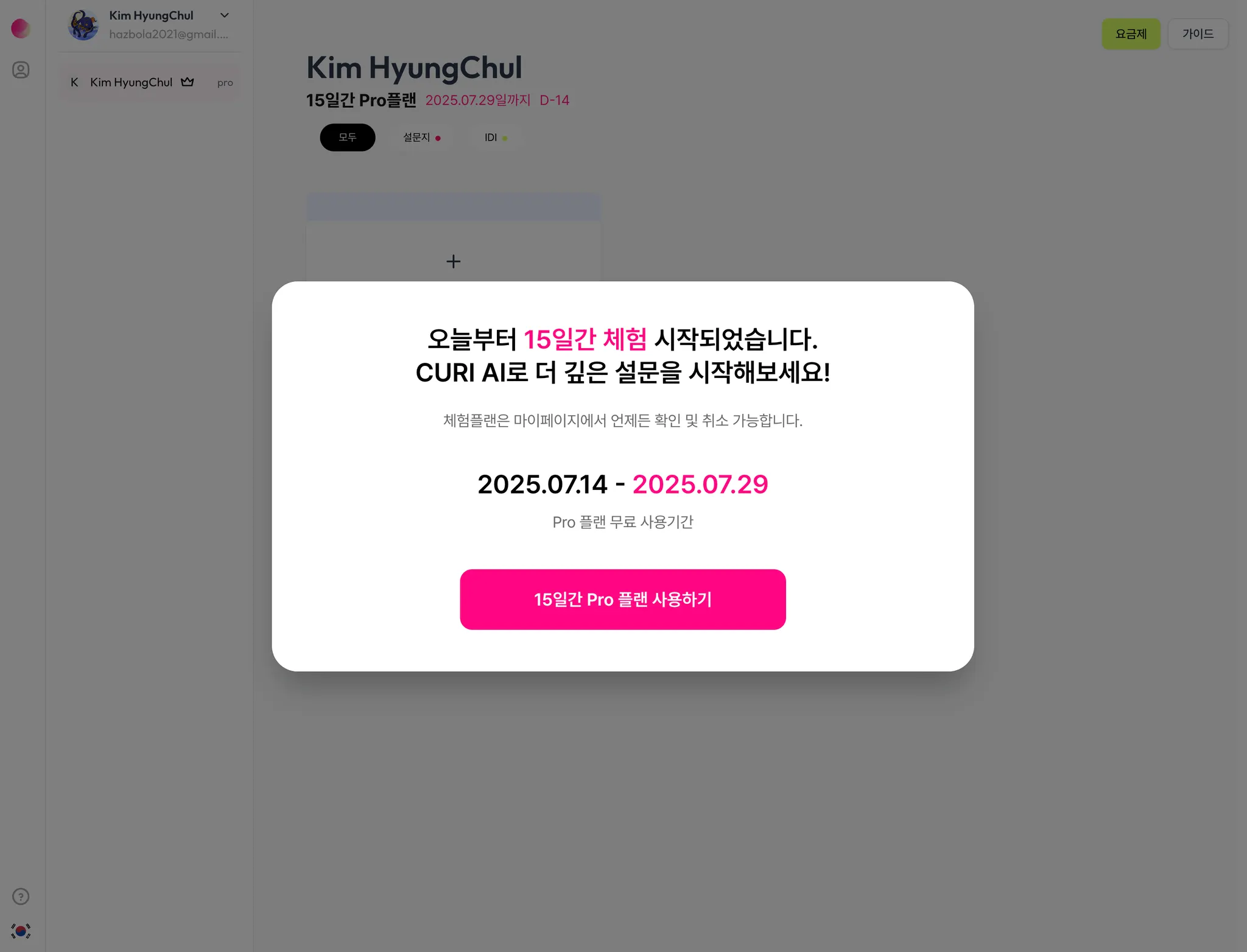Open the help question mark icon
This screenshot has height=952, width=1247.
(21, 896)
